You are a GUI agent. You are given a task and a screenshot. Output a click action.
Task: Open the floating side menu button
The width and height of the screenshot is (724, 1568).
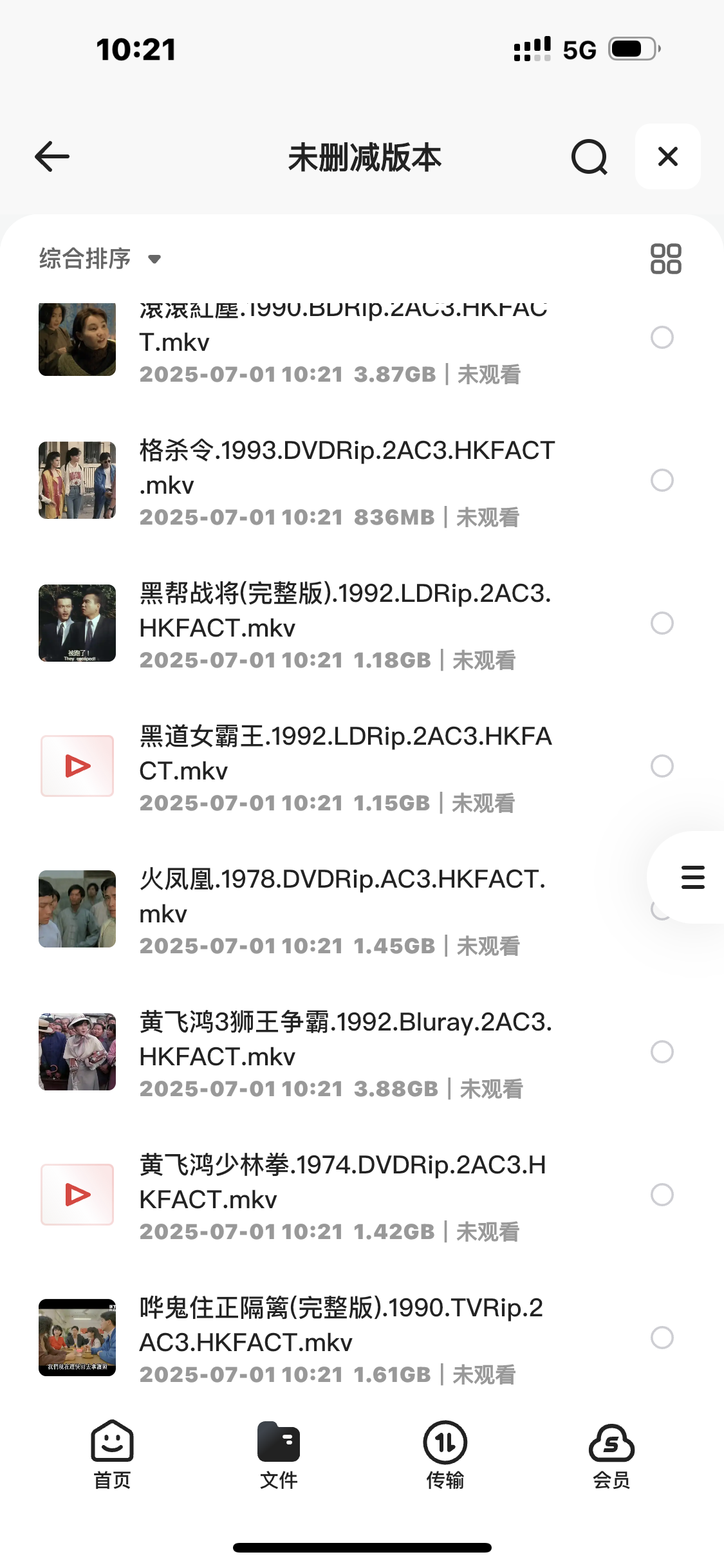(692, 877)
